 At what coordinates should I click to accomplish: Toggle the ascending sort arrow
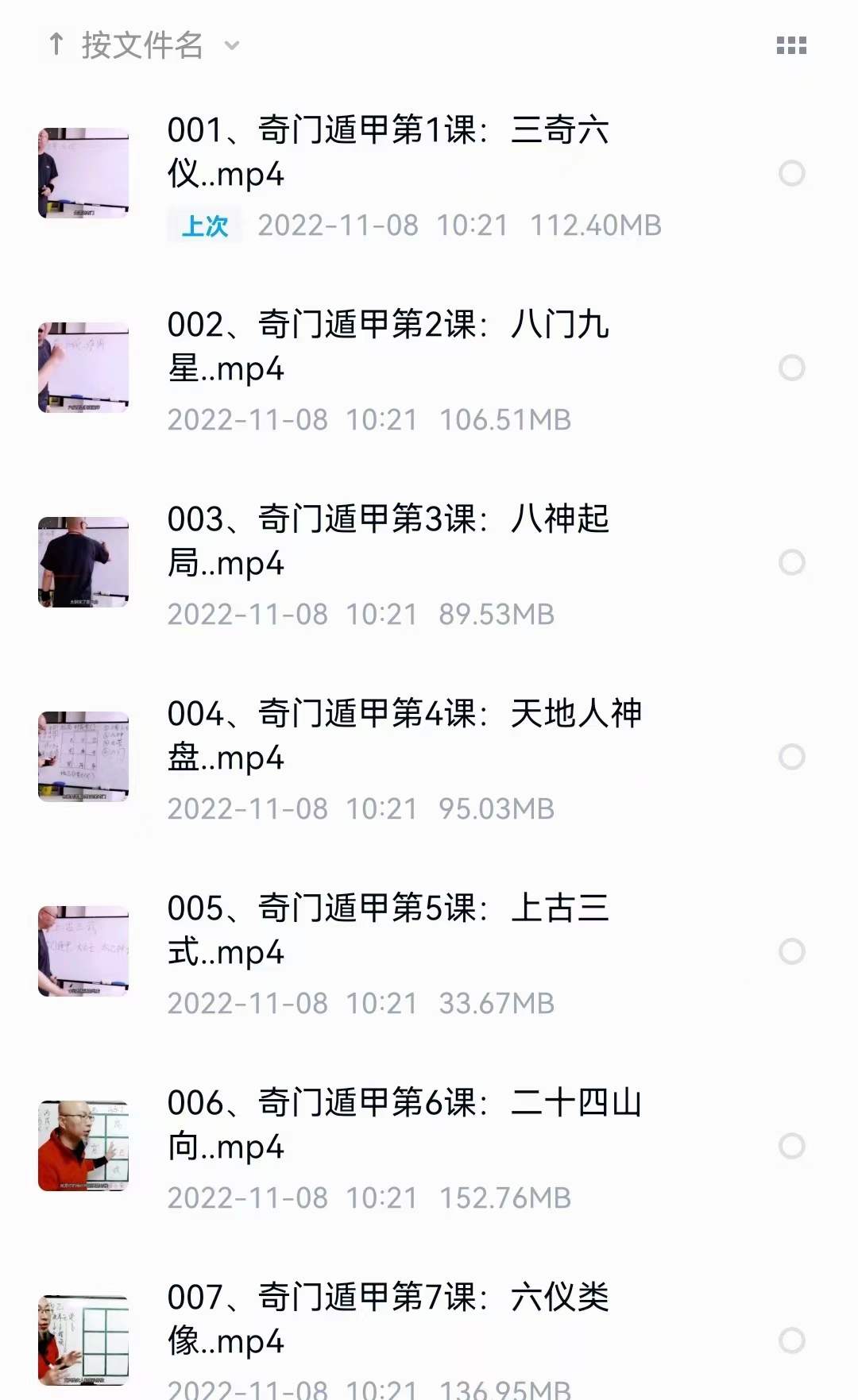(x=56, y=44)
